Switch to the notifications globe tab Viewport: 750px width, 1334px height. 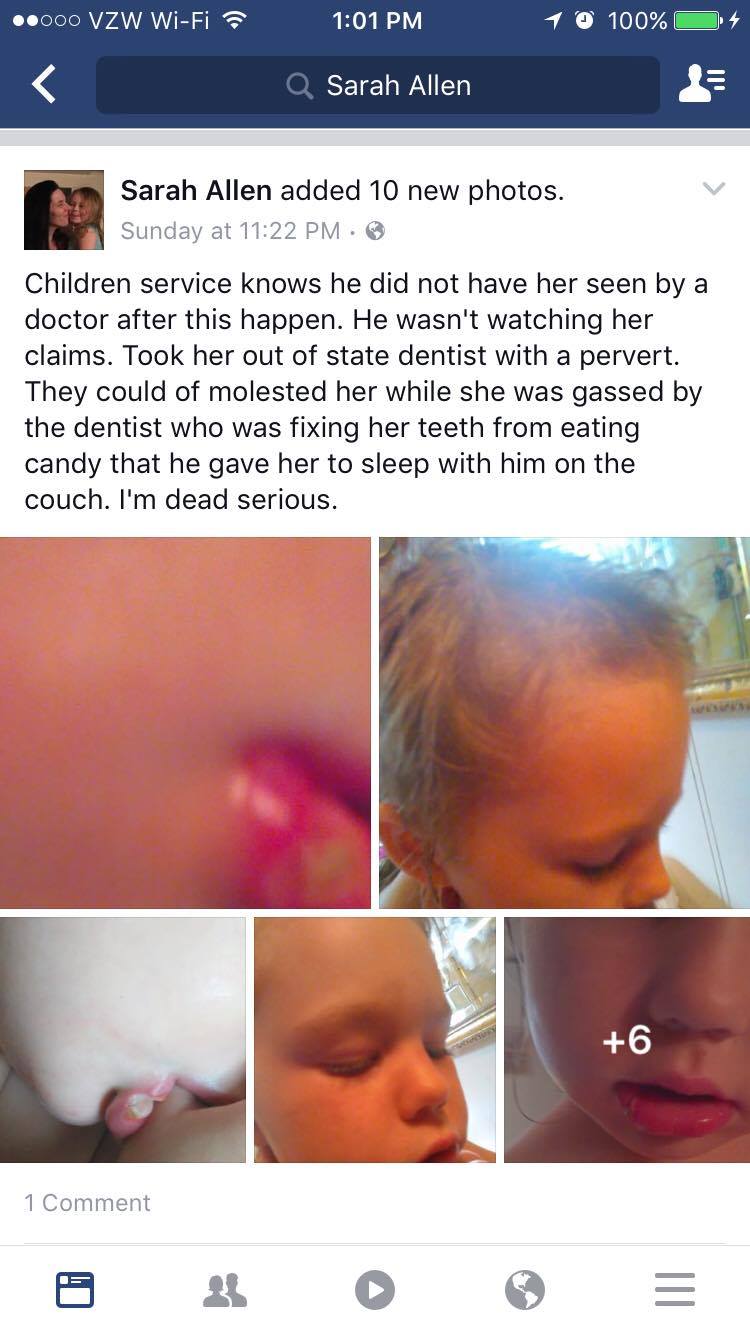click(525, 1289)
